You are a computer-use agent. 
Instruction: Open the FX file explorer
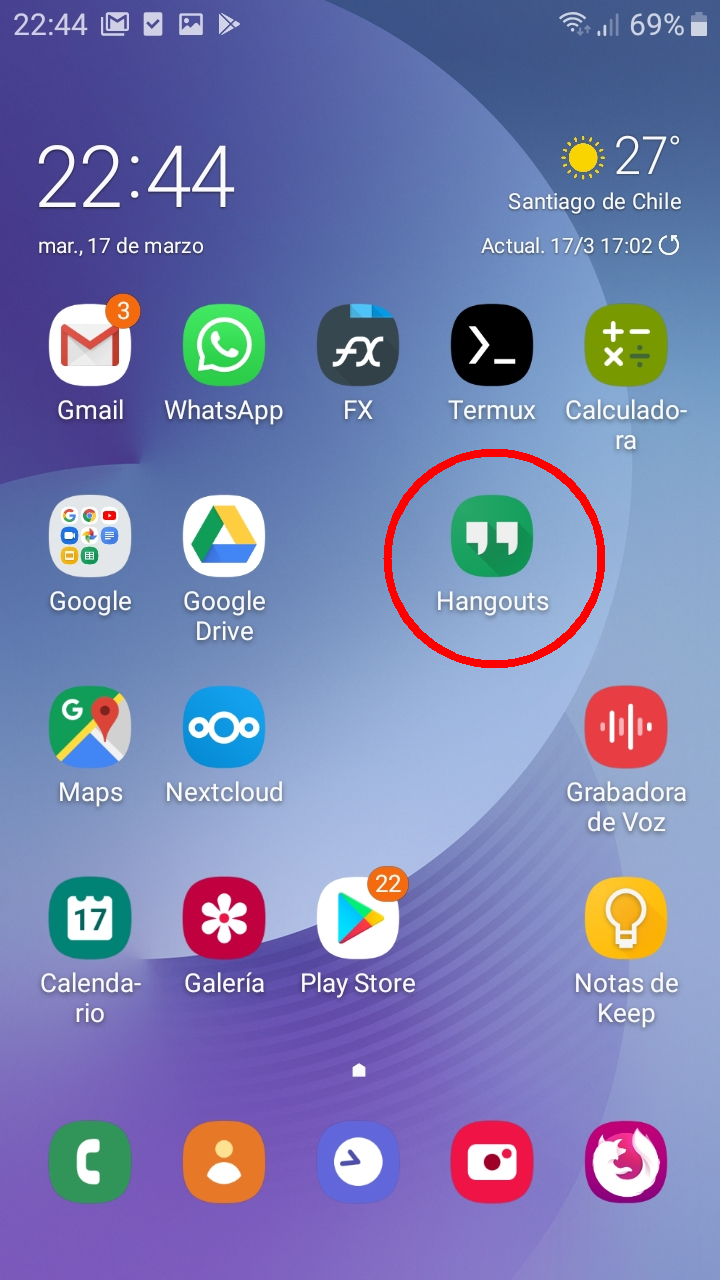(x=358, y=346)
